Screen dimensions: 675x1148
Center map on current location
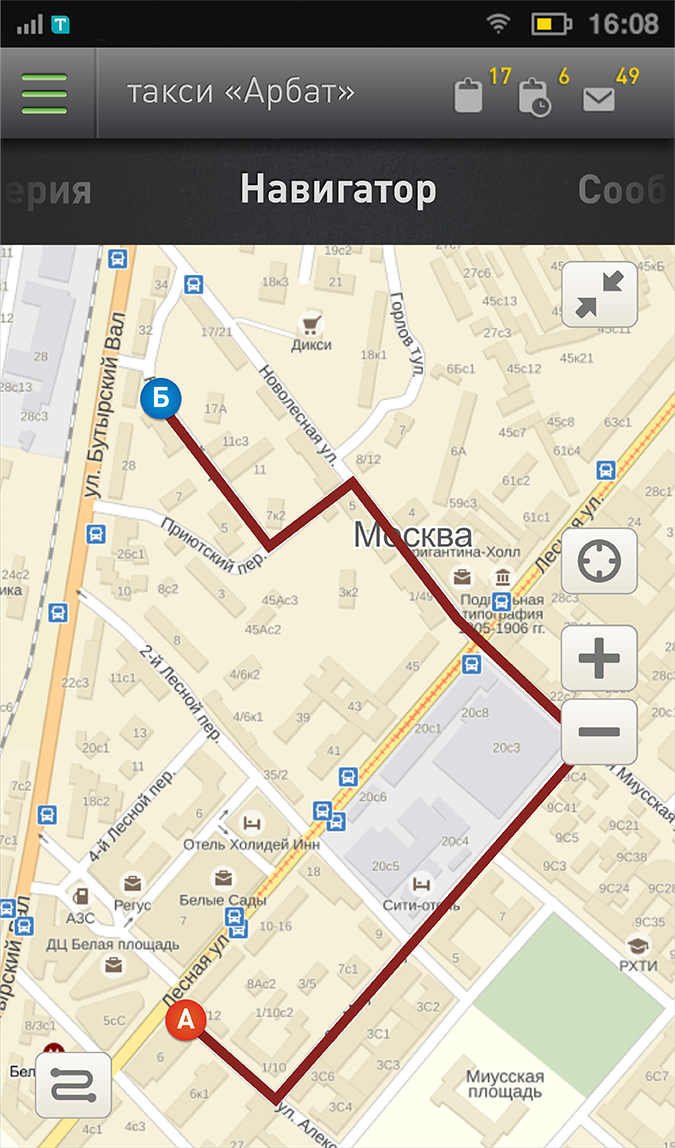pyautogui.click(x=599, y=561)
